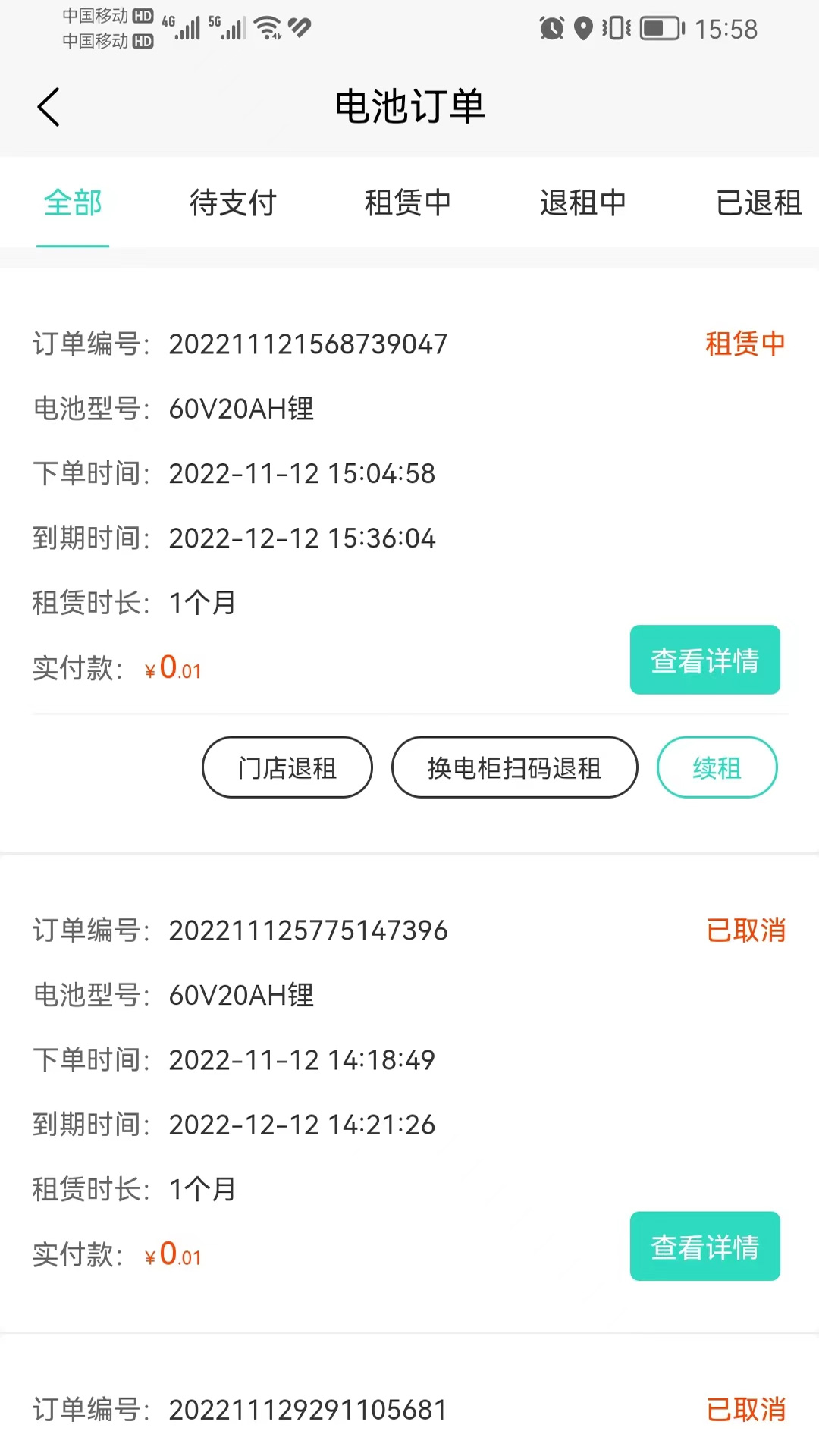Select the 全部 tab

pos(73,202)
